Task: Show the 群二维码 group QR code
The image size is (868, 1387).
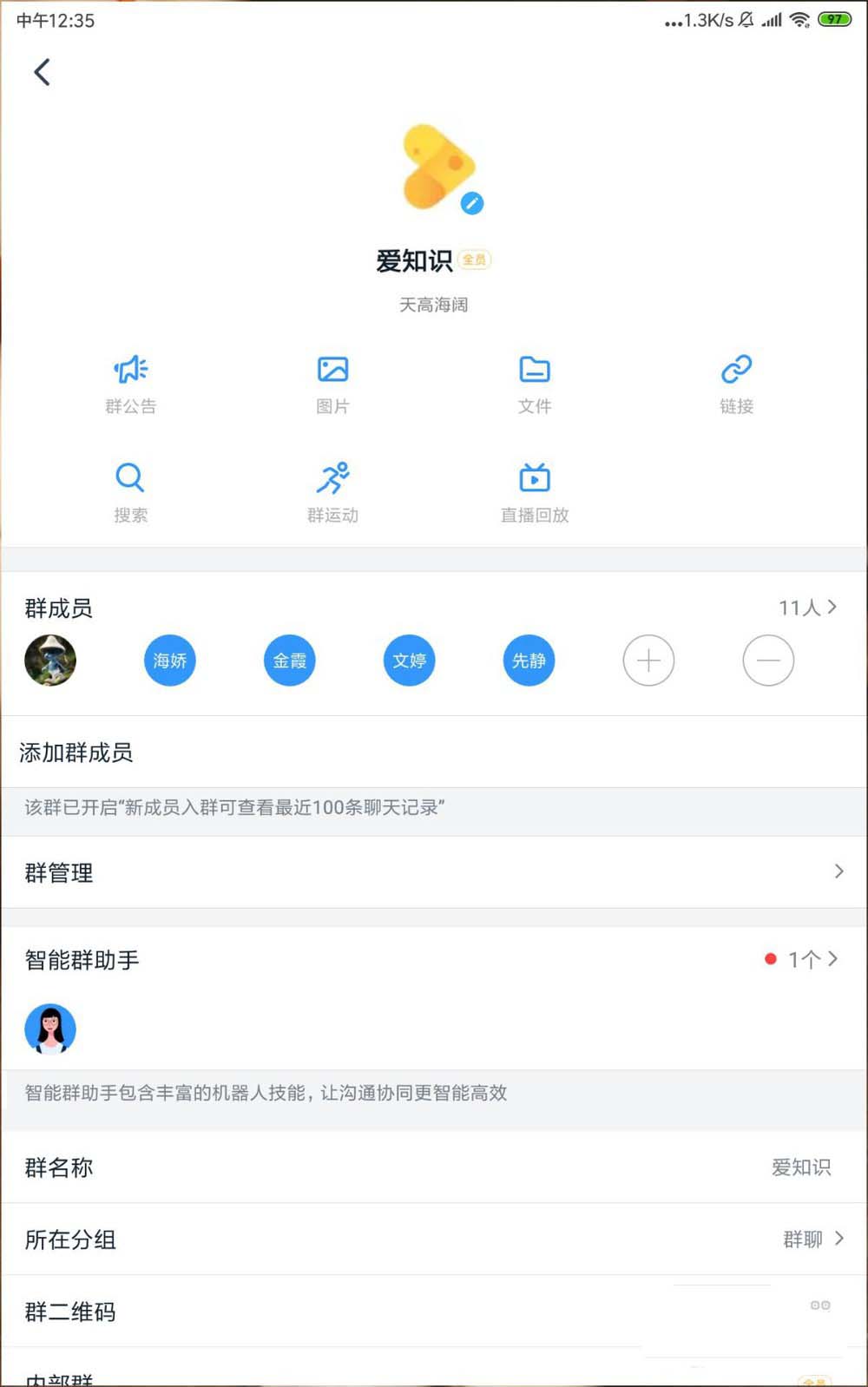Action: point(434,1311)
